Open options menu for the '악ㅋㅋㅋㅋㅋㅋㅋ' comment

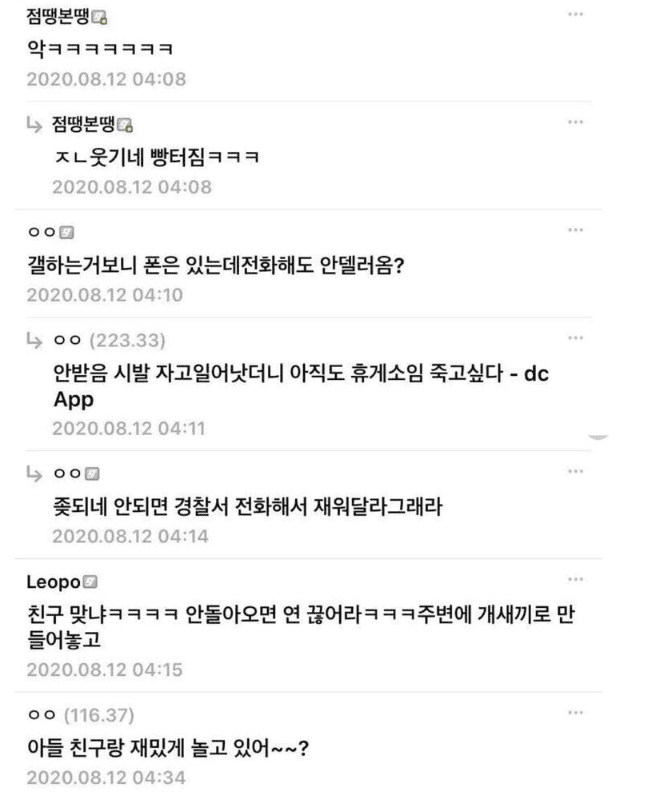[574, 15]
